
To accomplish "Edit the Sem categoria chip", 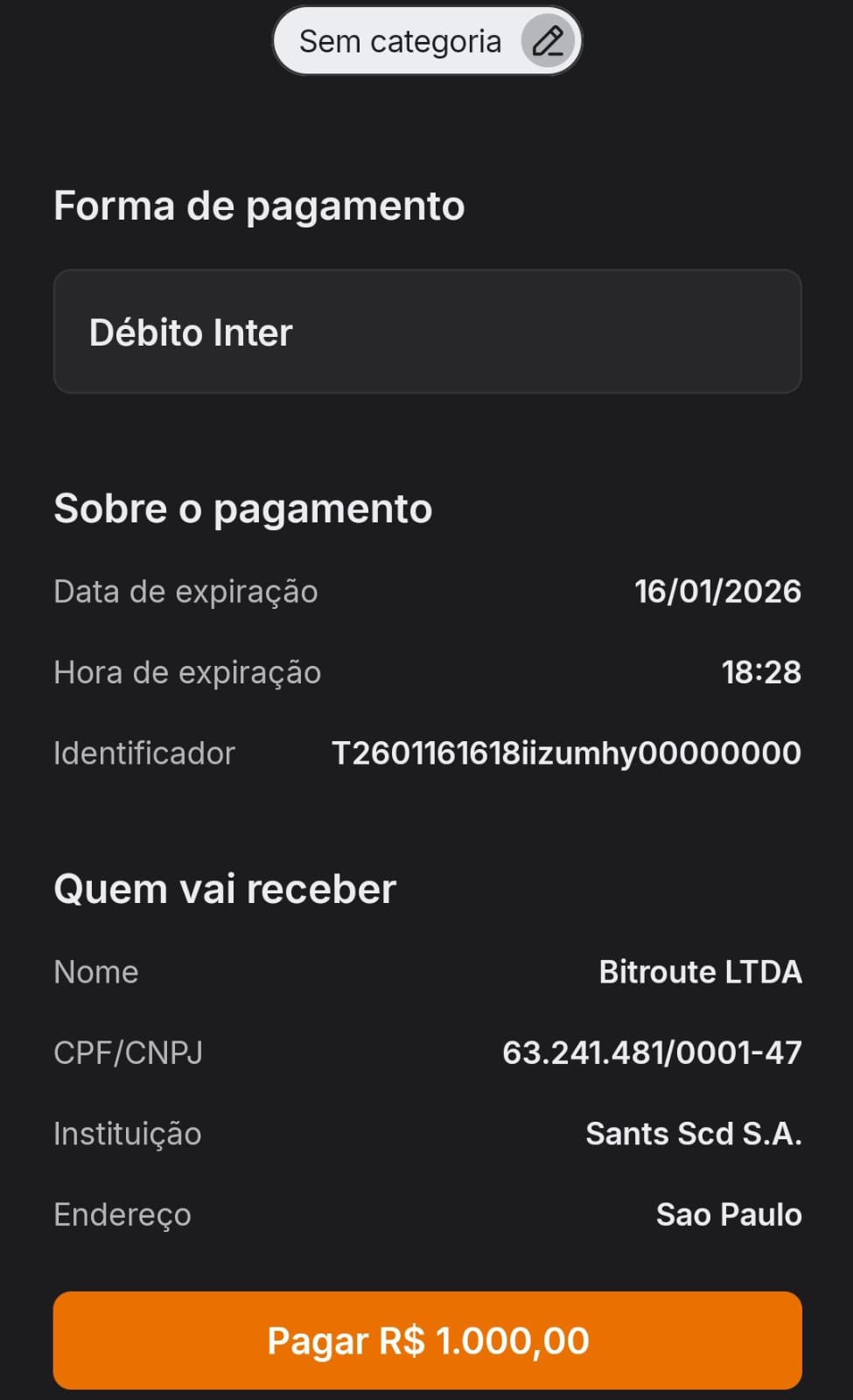I will (x=548, y=41).
